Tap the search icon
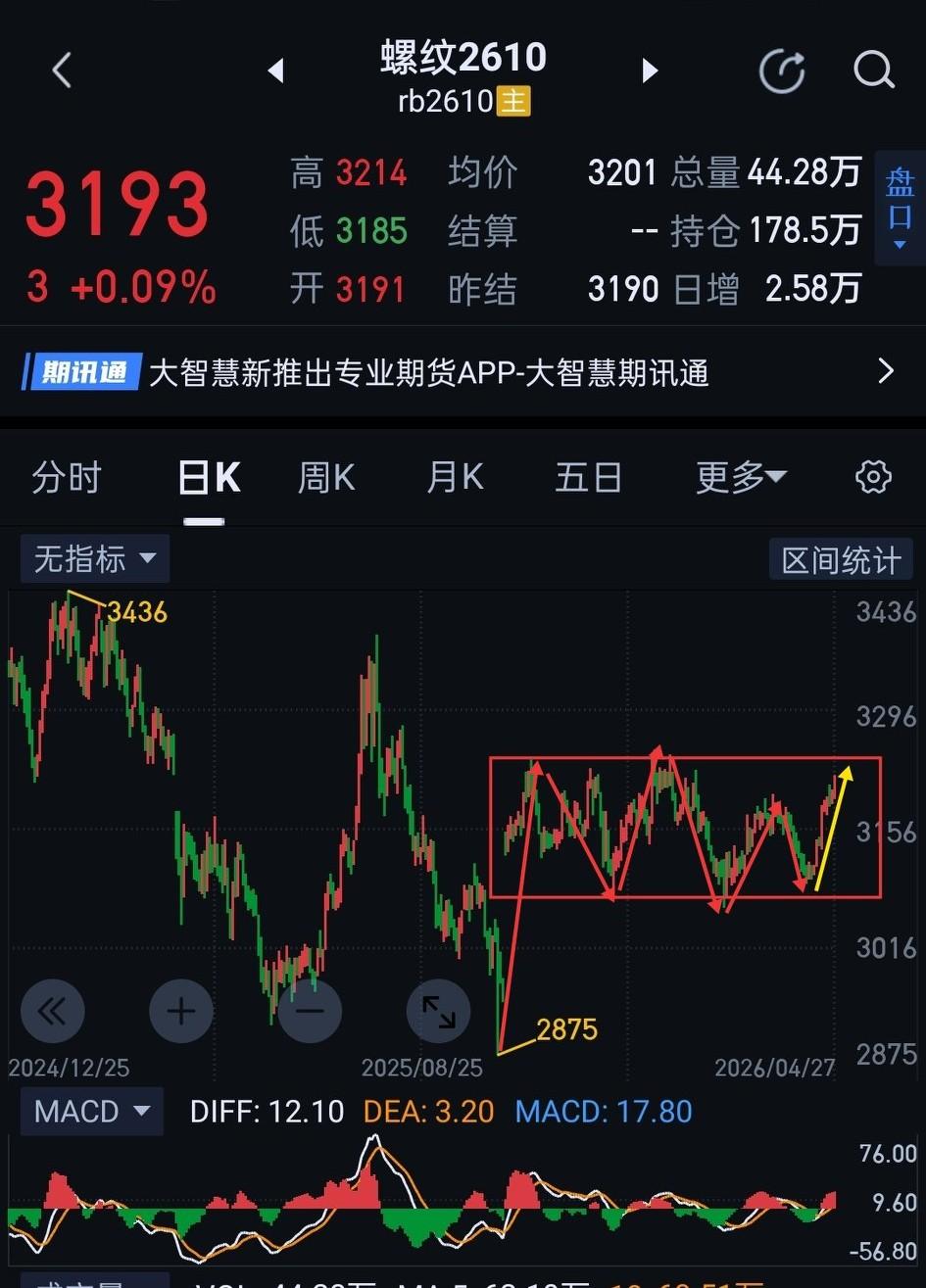Image resolution: width=926 pixels, height=1288 pixels. tap(872, 71)
